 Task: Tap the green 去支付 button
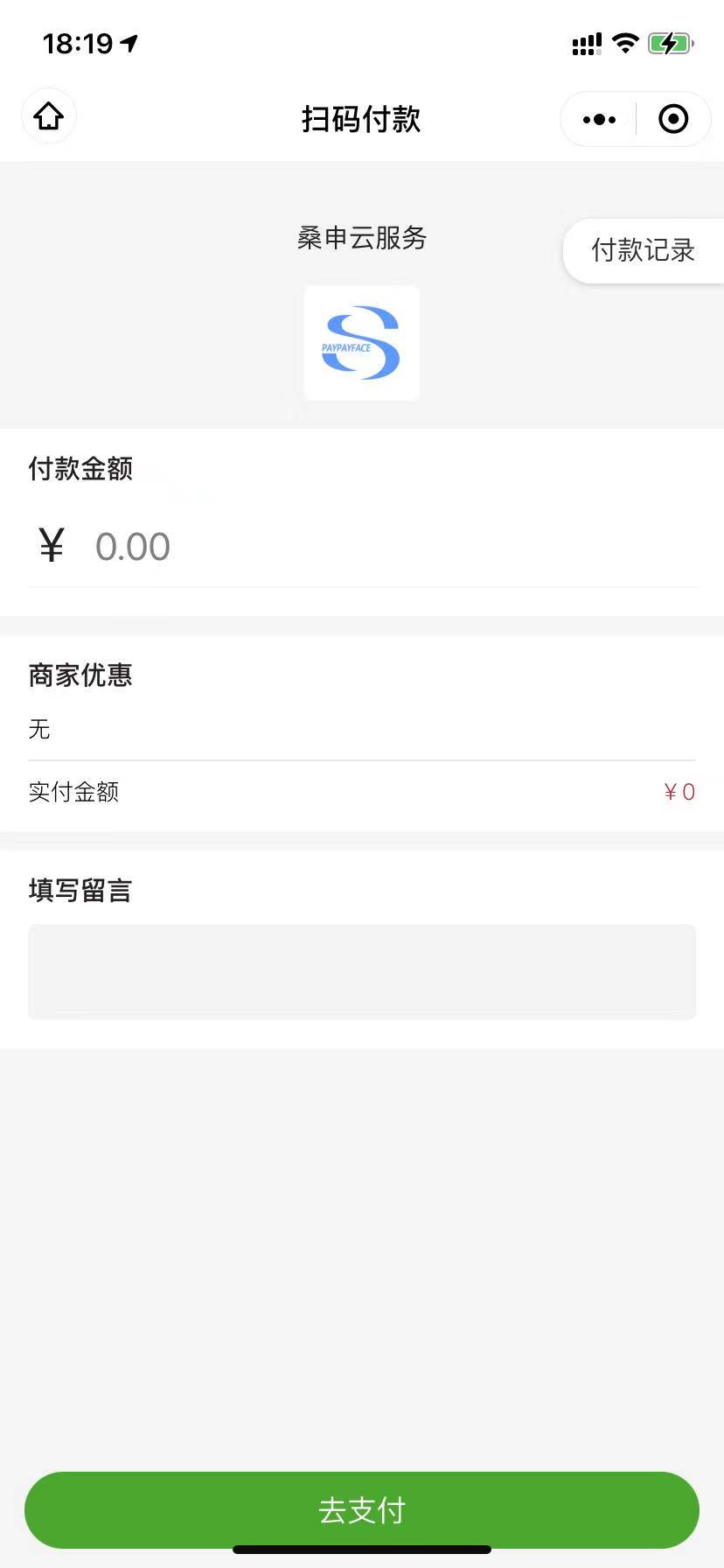pyautogui.click(x=362, y=1510)
